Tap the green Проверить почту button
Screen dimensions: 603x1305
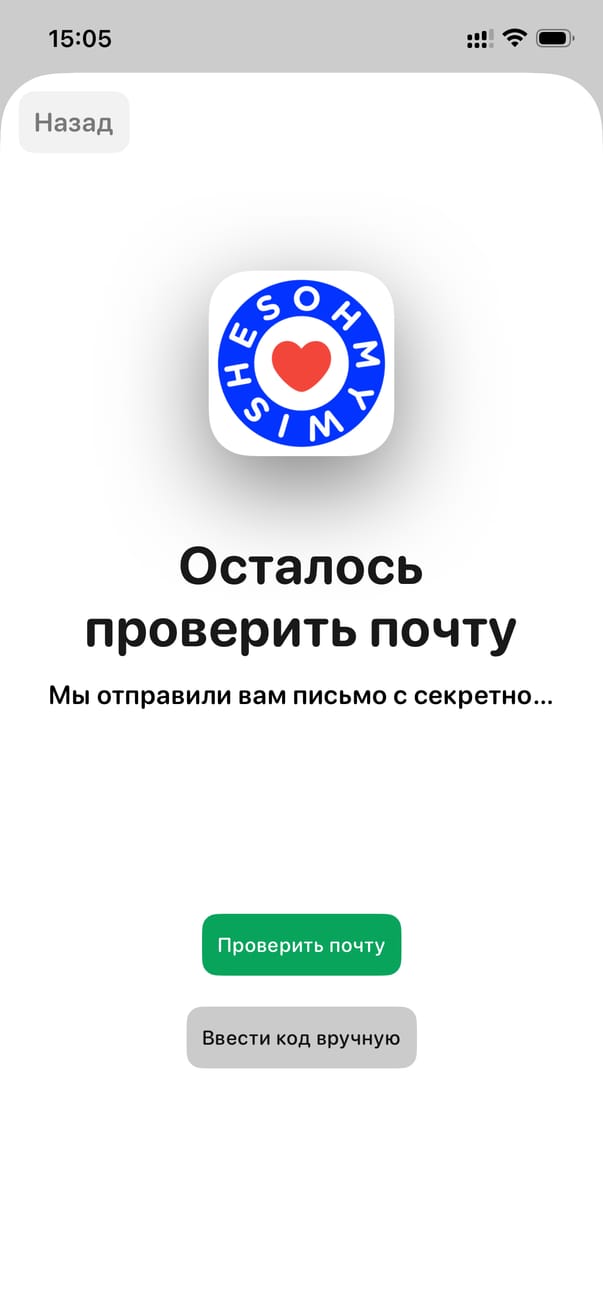[301, 944]
